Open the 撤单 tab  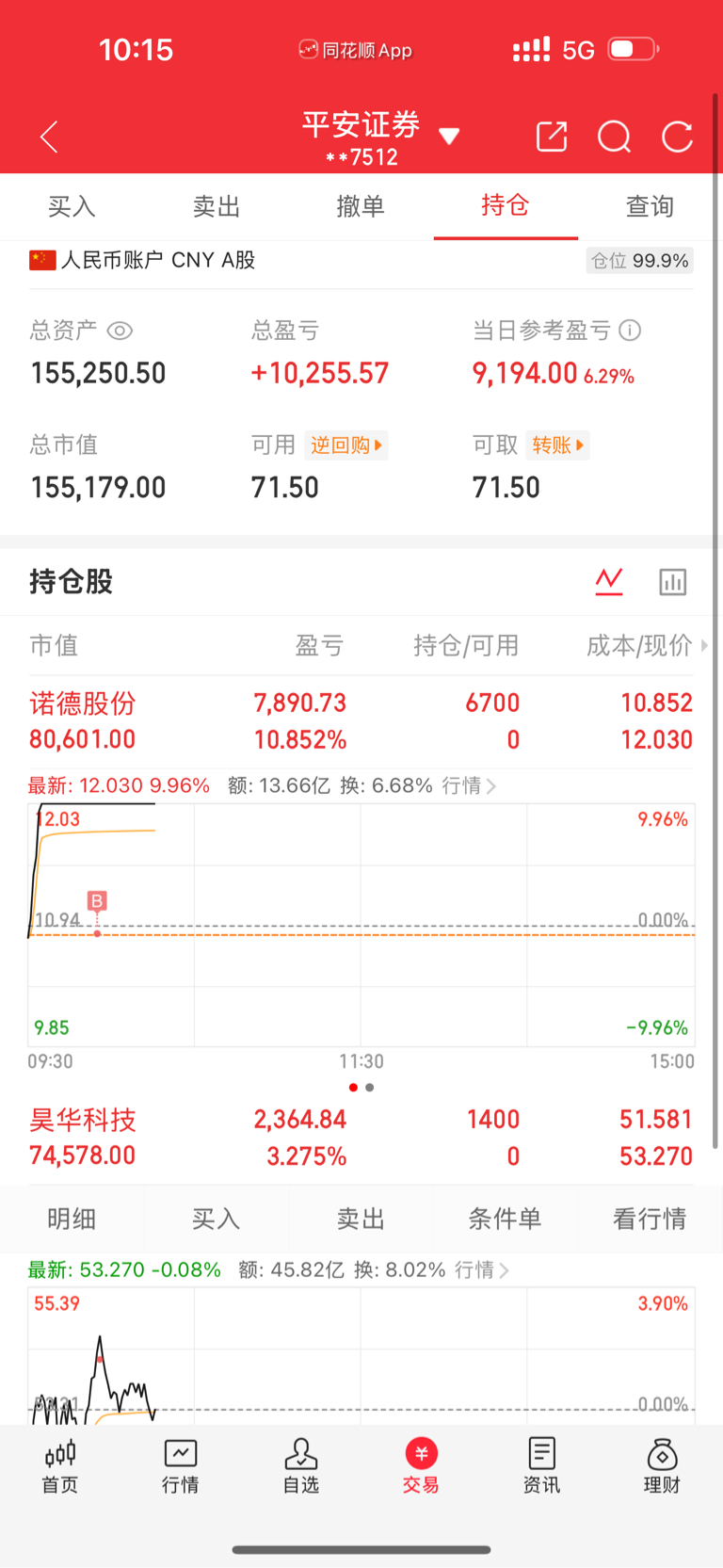point(361,206)
